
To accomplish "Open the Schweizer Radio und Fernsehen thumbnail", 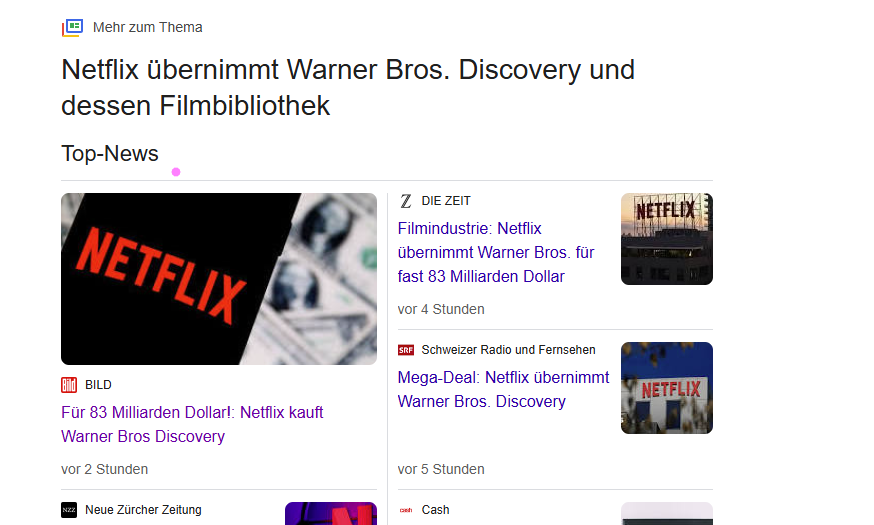I will point(666,388).
